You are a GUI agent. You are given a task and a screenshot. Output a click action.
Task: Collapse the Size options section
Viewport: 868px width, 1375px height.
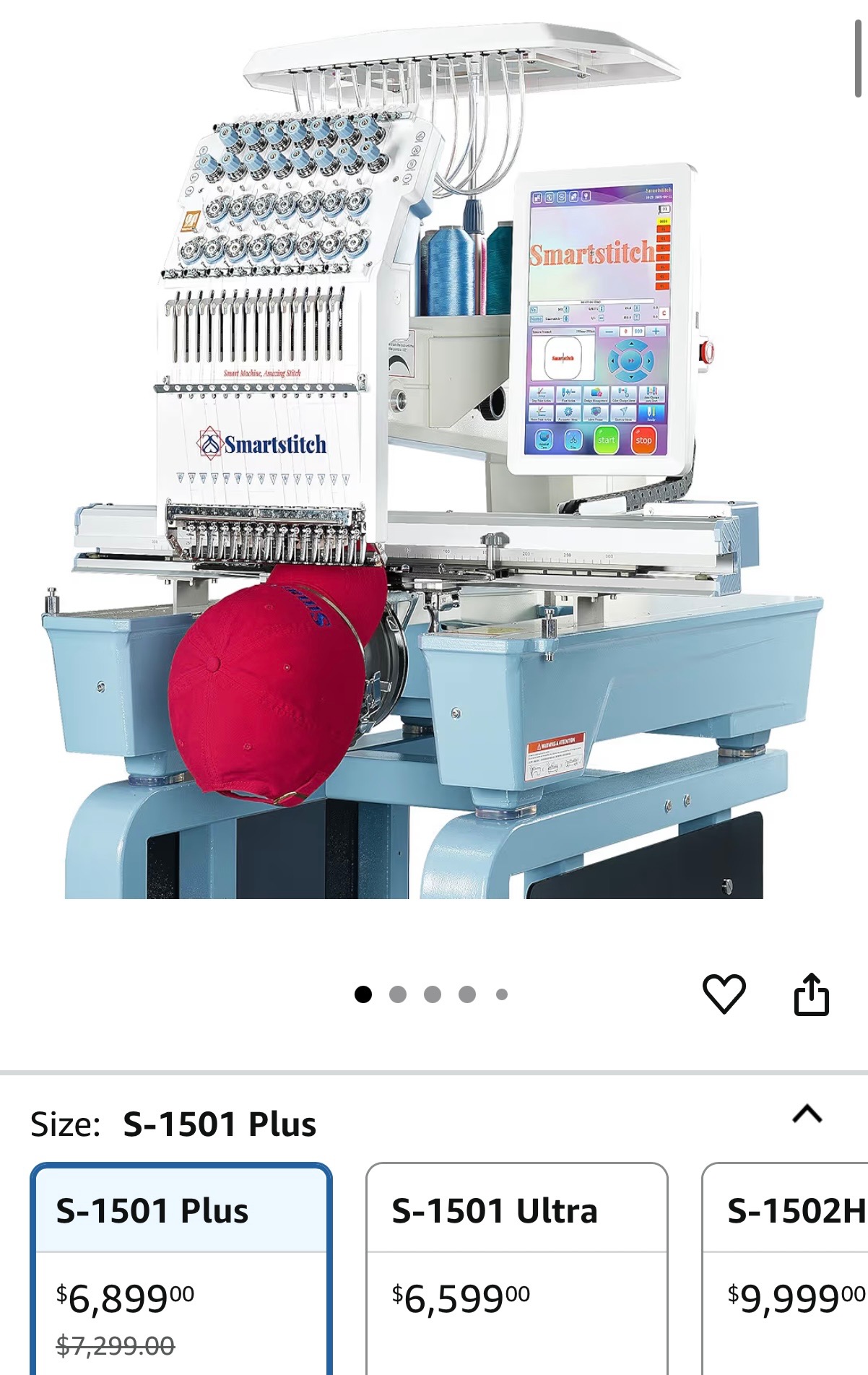coord(807,1114)
